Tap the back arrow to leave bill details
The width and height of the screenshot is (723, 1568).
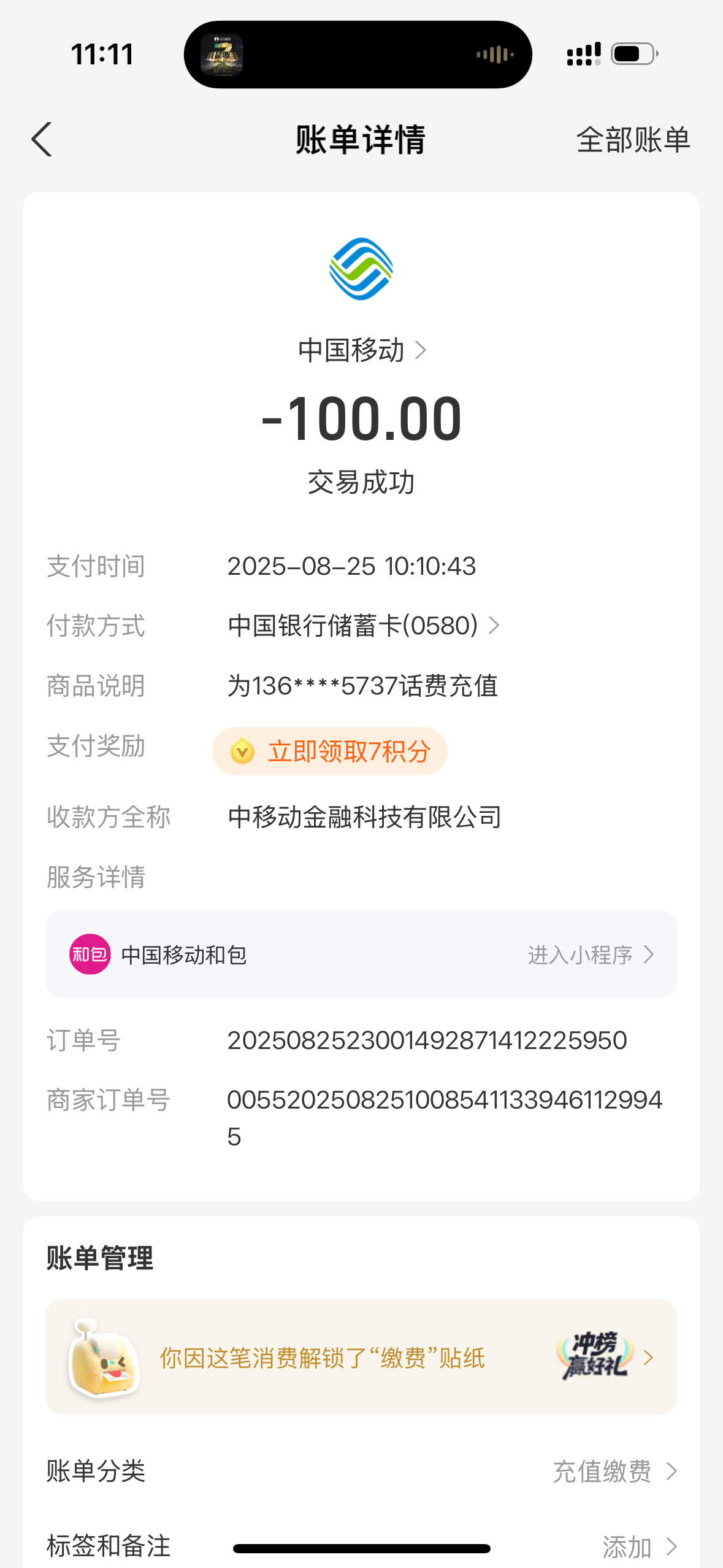41,139
